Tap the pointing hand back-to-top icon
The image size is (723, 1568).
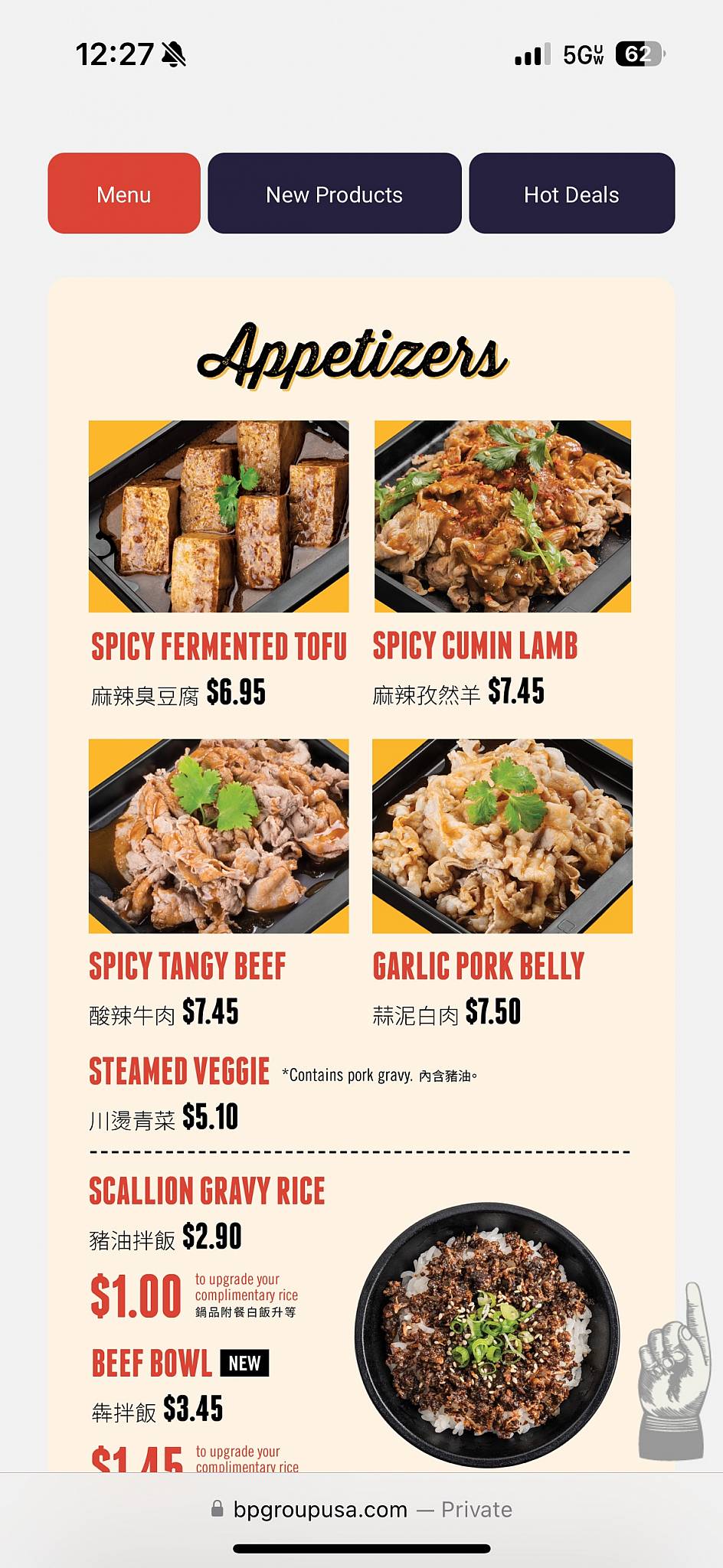(x=672, y=1370)
